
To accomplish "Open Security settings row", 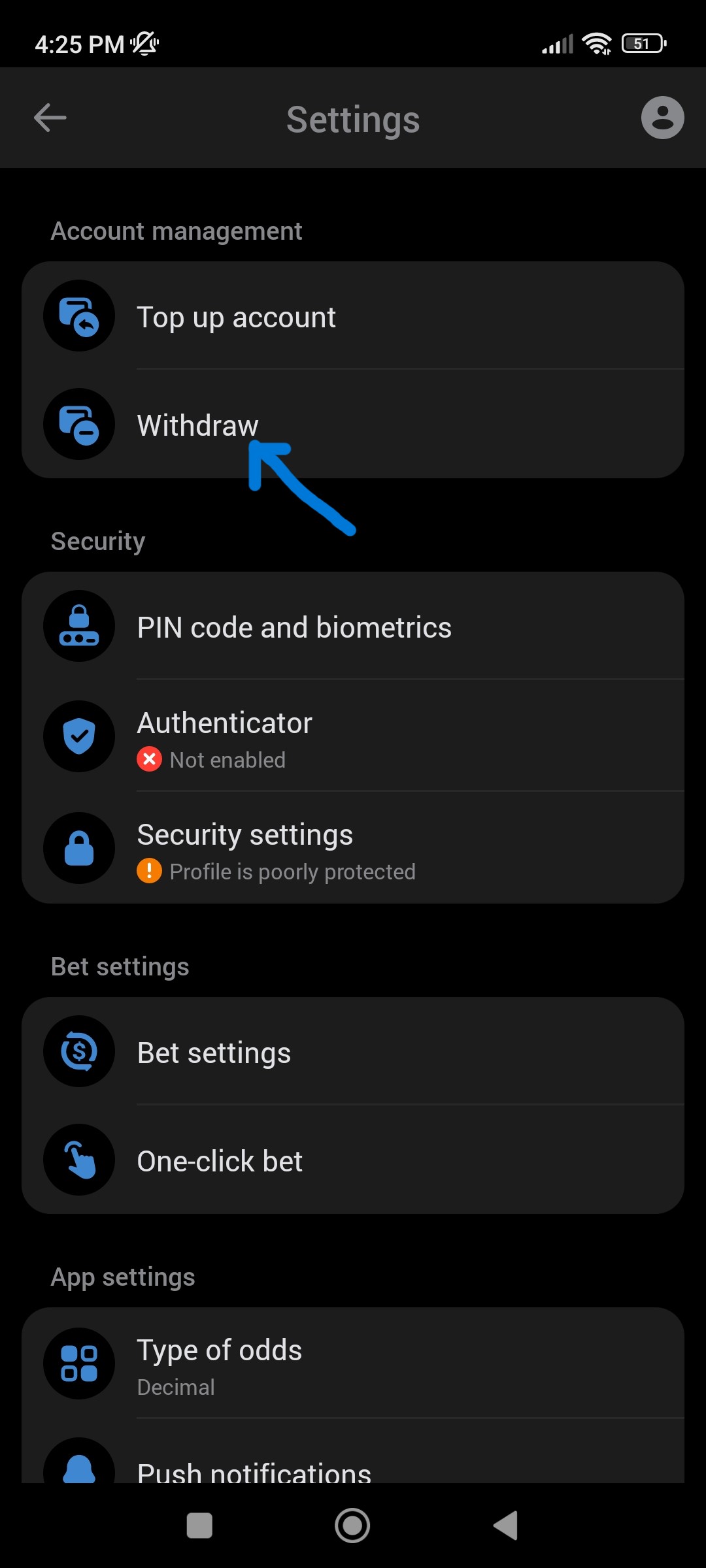I will click(353, 849).
